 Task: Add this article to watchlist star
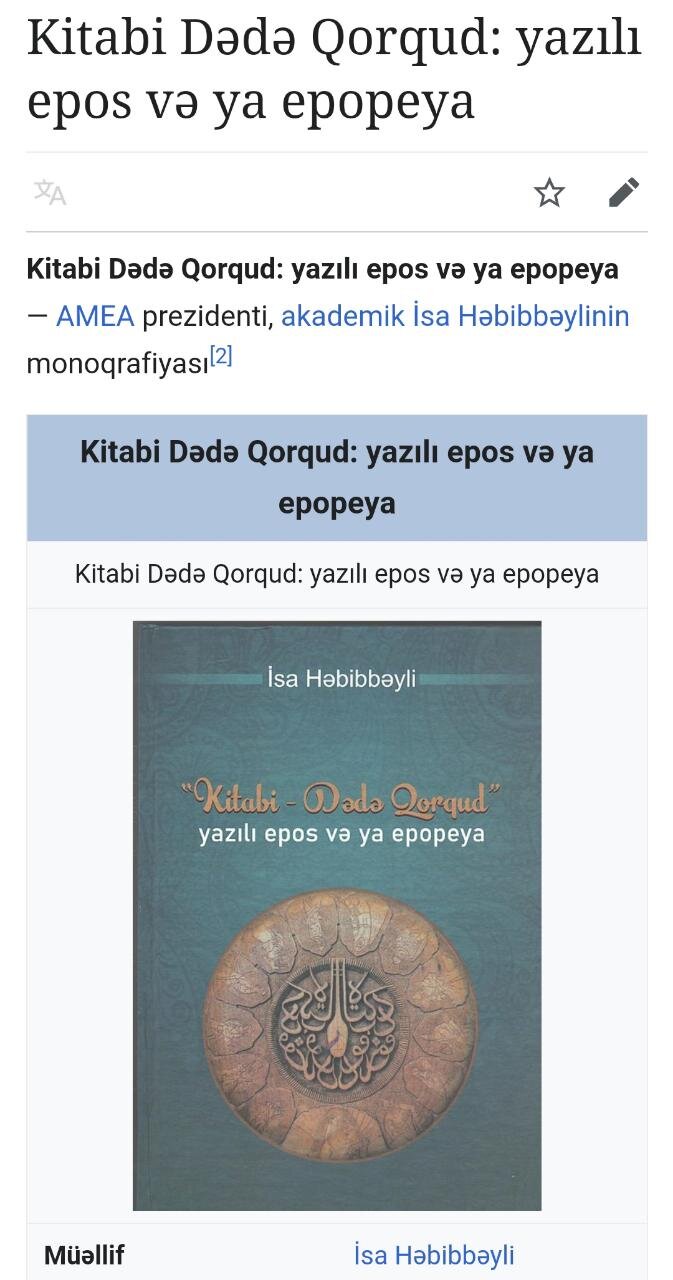pyautogui.click(x=549, y=191)
